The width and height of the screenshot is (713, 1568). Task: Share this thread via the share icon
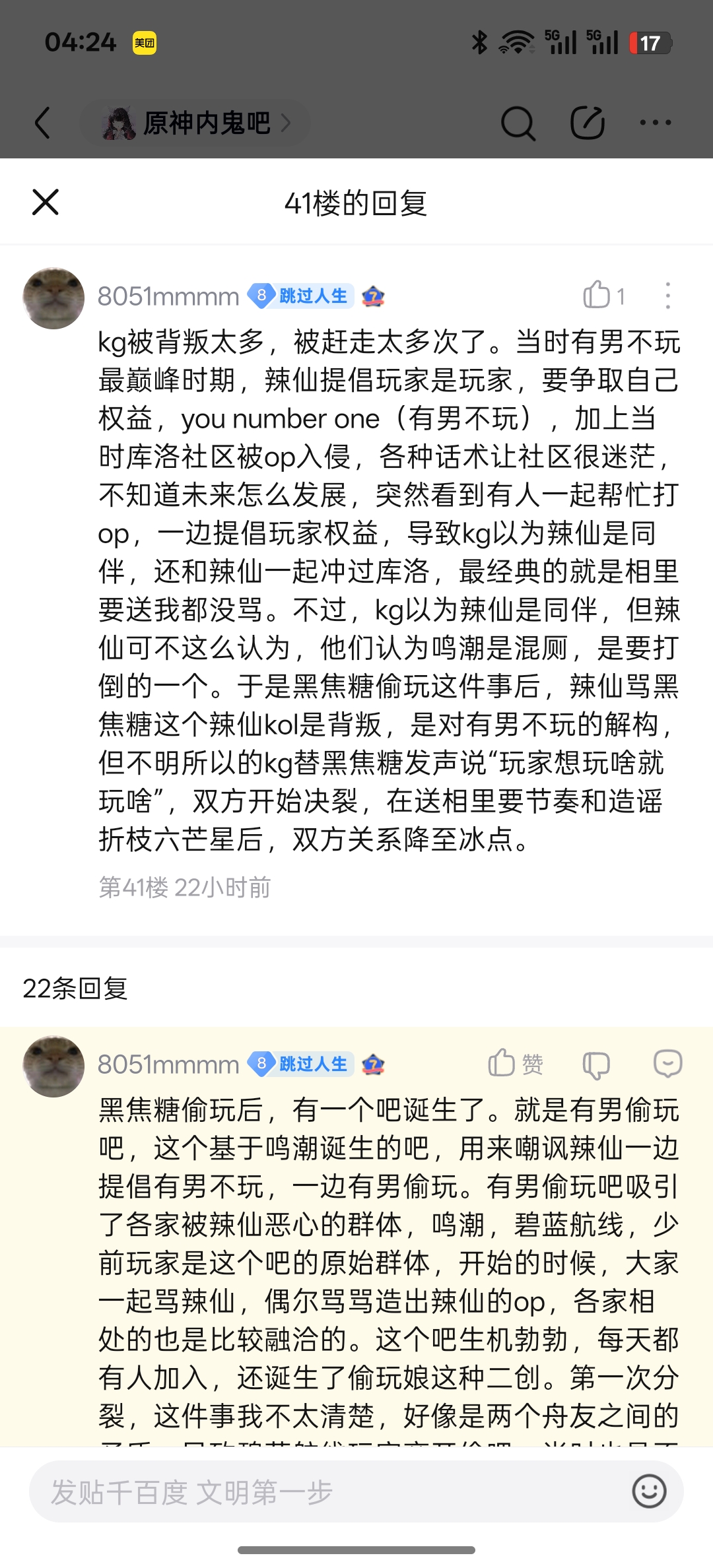coord(587,123)
